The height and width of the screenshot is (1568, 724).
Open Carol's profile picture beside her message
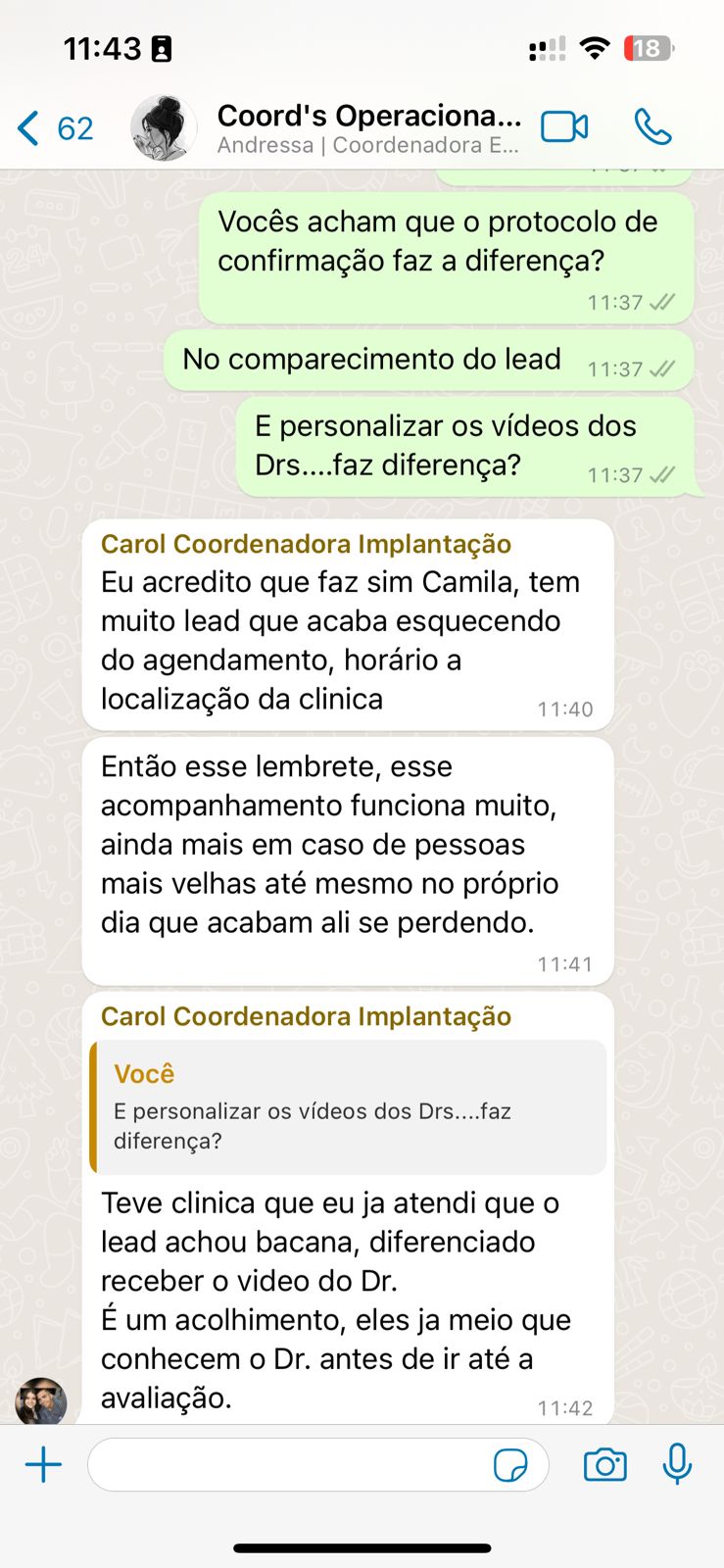[x=41, y=1400]
